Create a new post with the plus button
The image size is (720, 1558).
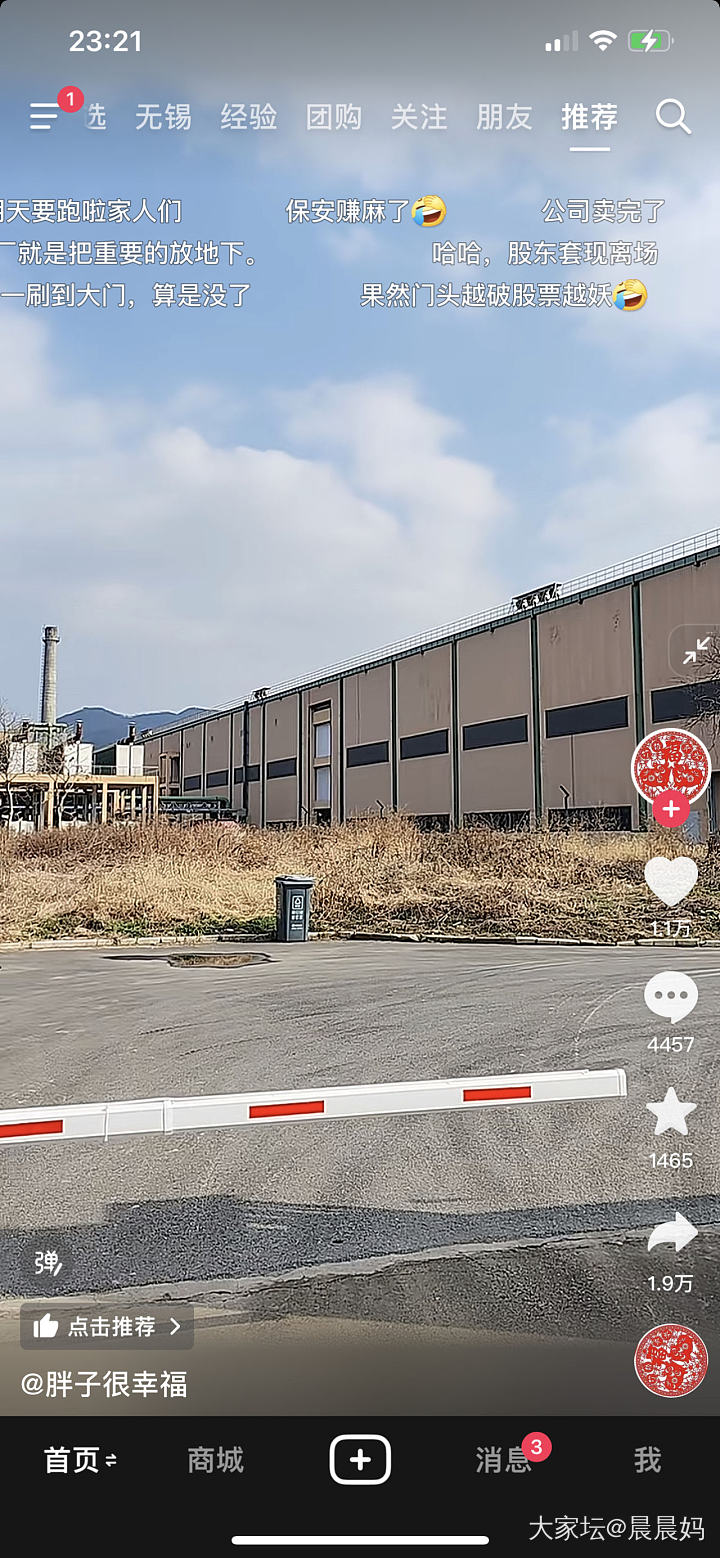point(360,1460)
